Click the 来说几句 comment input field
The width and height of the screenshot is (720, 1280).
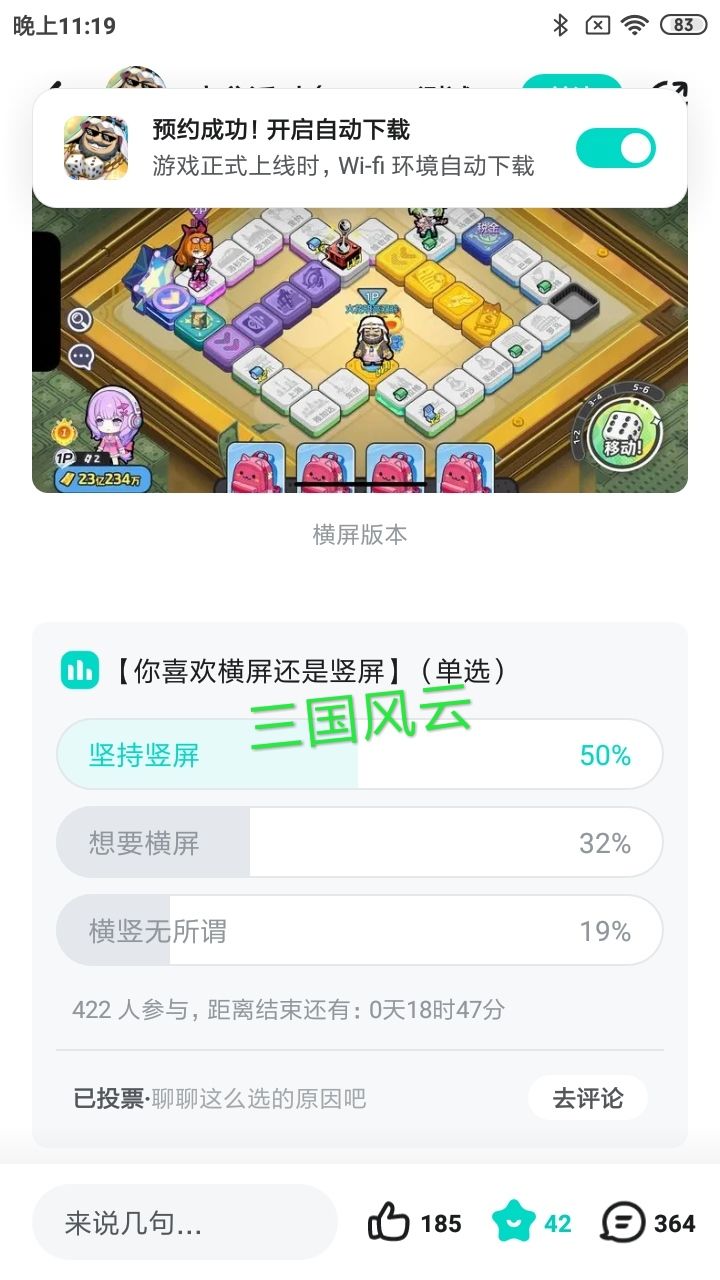tap(185, 1221)
